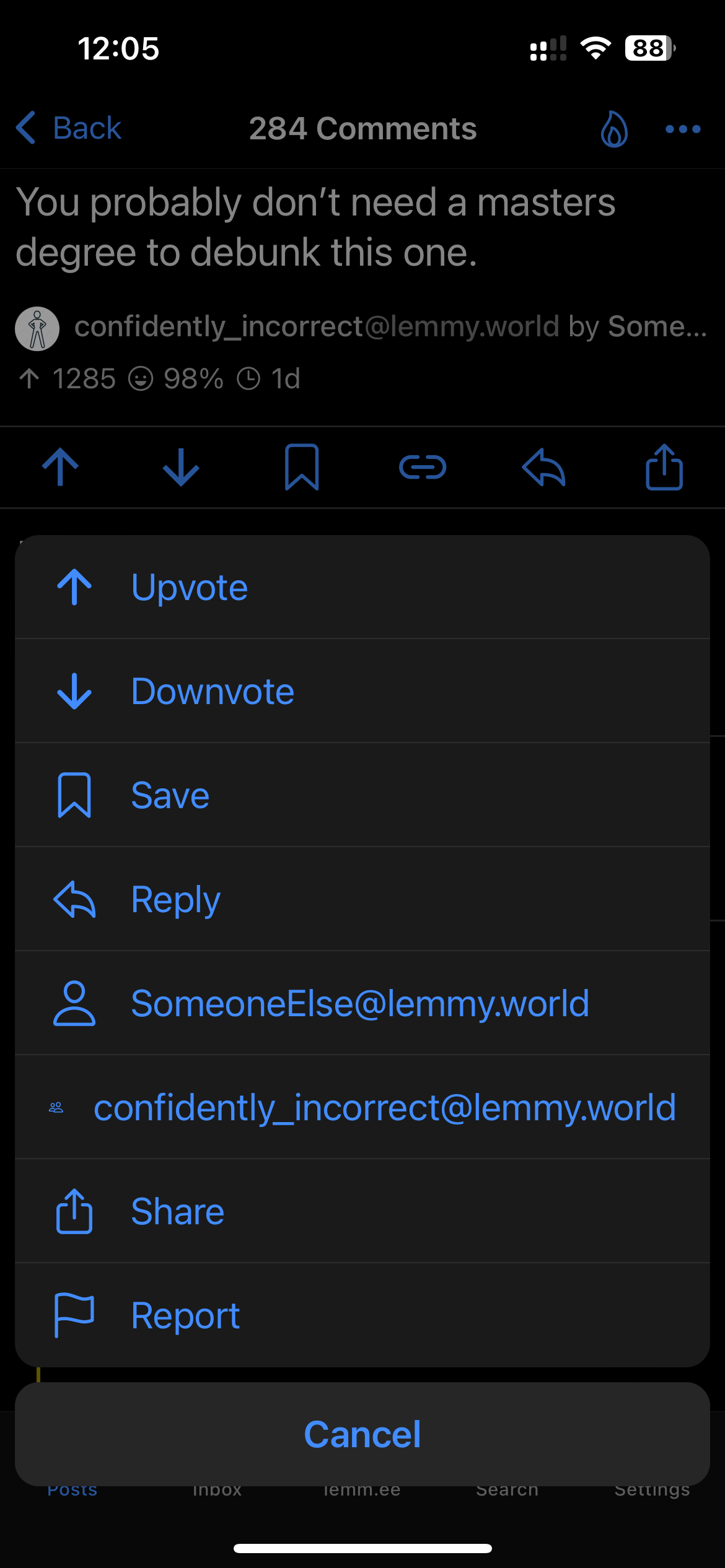Cancel the action sheet
Viewport: 725px width, 1568px height.
click(x=362, y=1434)
